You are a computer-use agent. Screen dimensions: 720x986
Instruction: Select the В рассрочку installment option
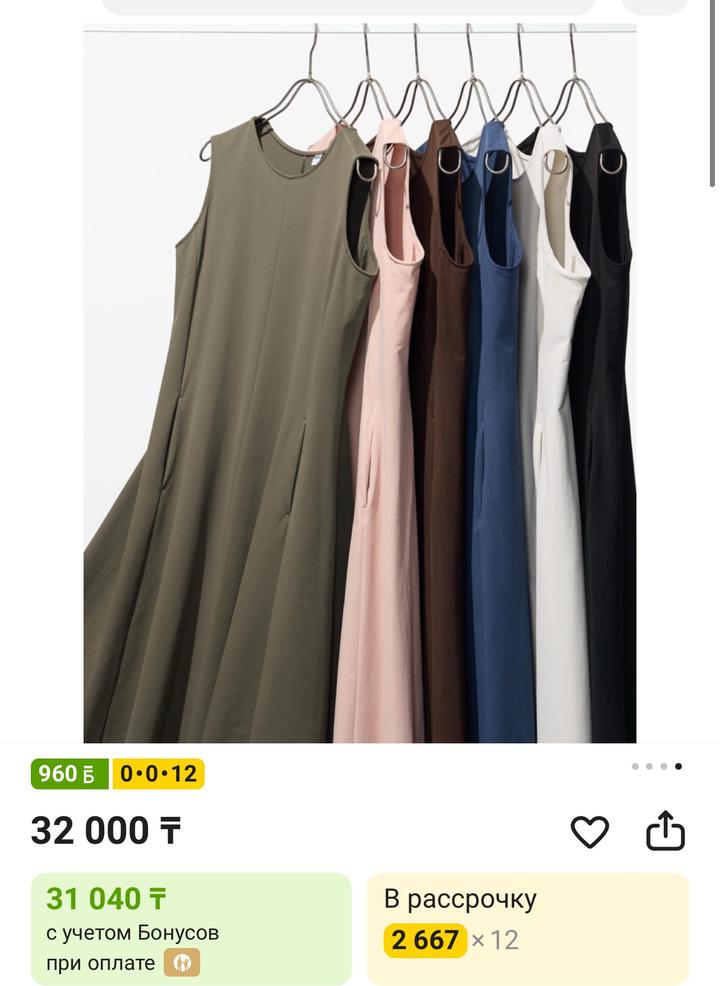tap(527, 927)
